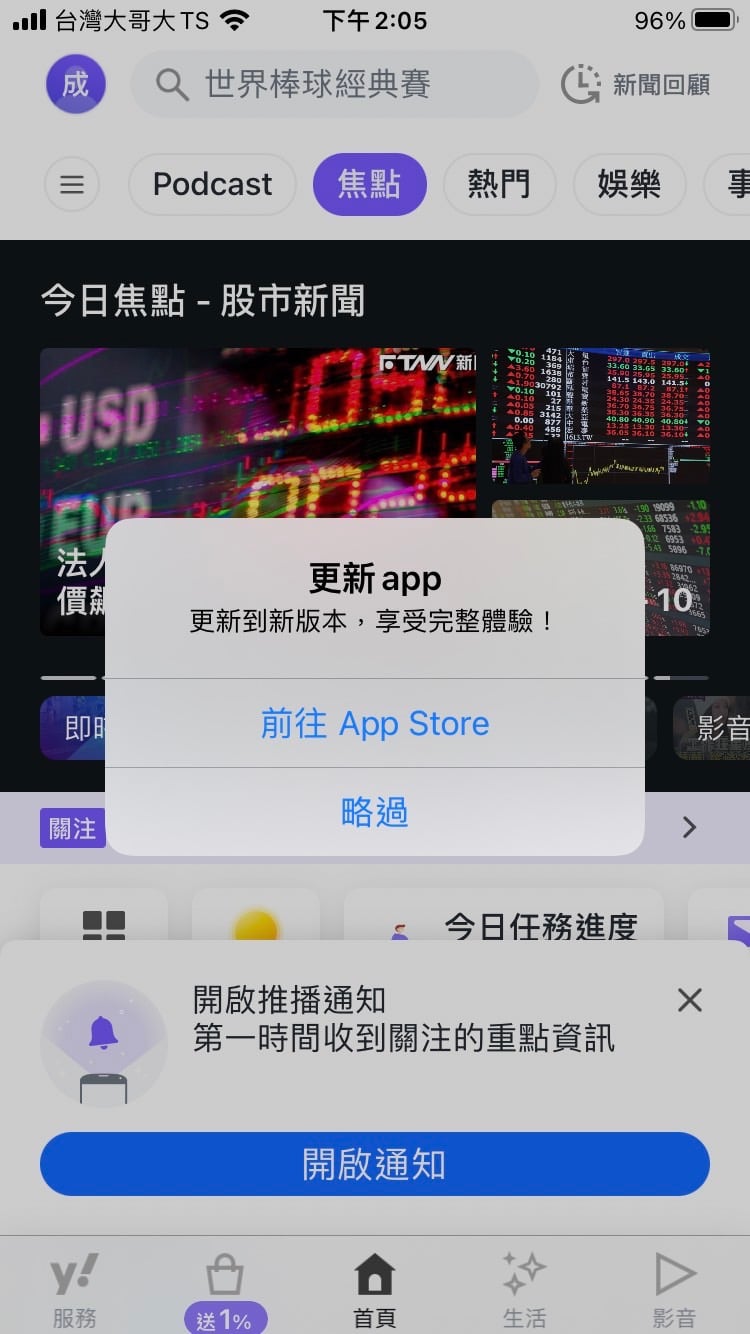Open the 影音 video tab
750x1334 pixels.
(674, 1290)
